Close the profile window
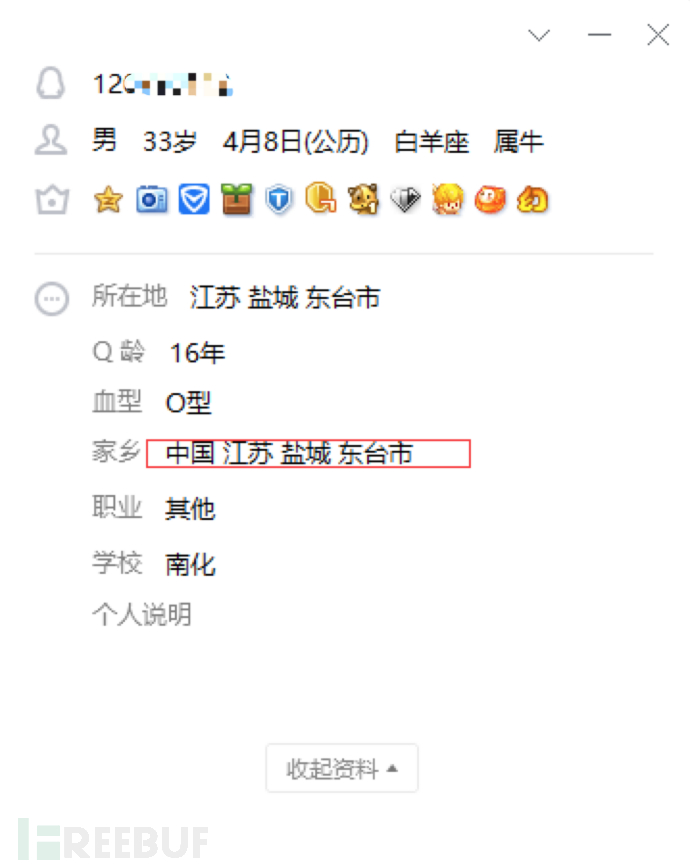 pyautogui.click(x=658, y=36)
